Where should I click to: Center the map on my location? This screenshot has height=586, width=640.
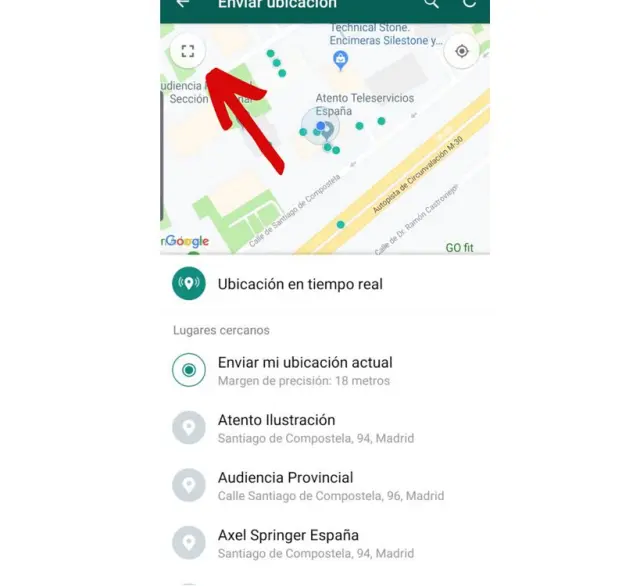(x=462, y=52)
